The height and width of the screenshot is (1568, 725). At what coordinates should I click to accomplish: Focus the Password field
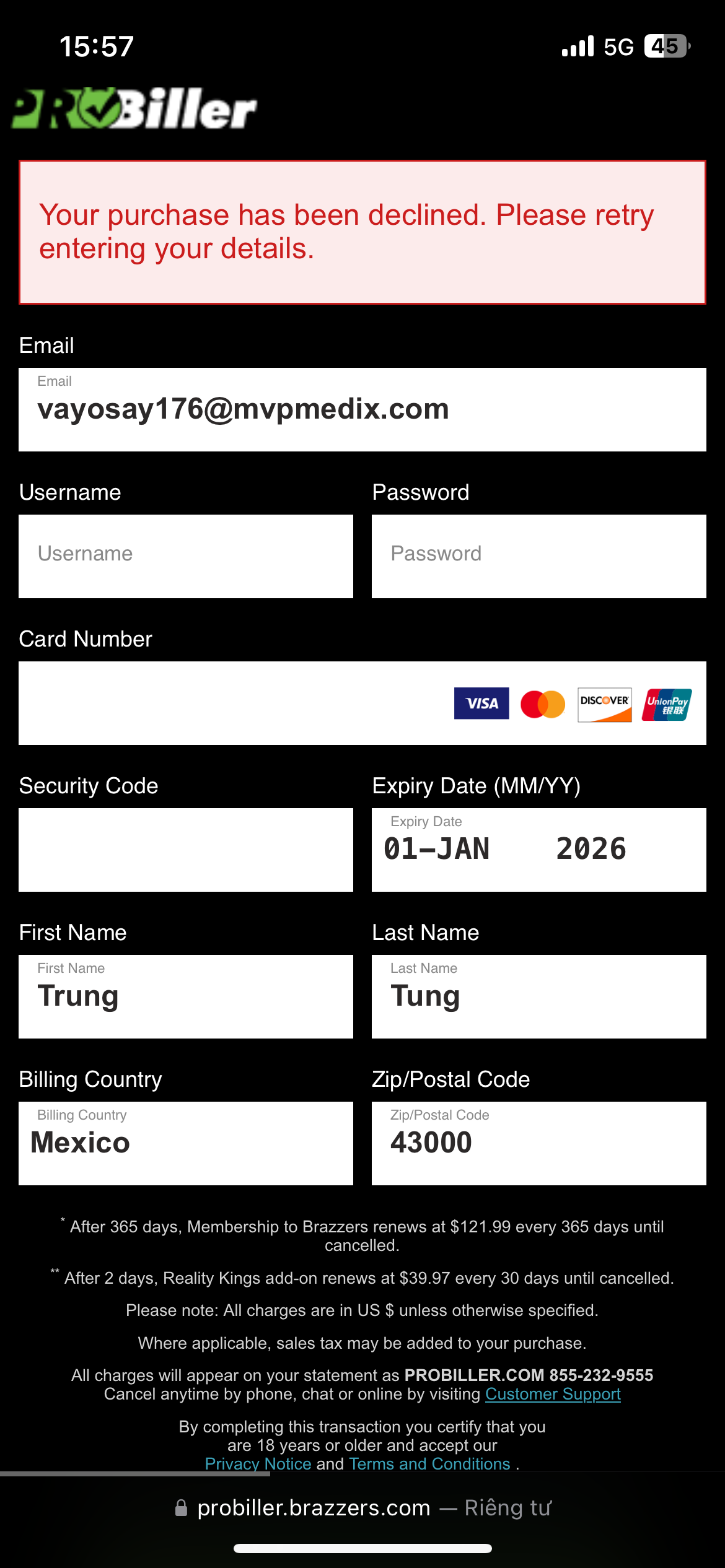tap(539, 556)
